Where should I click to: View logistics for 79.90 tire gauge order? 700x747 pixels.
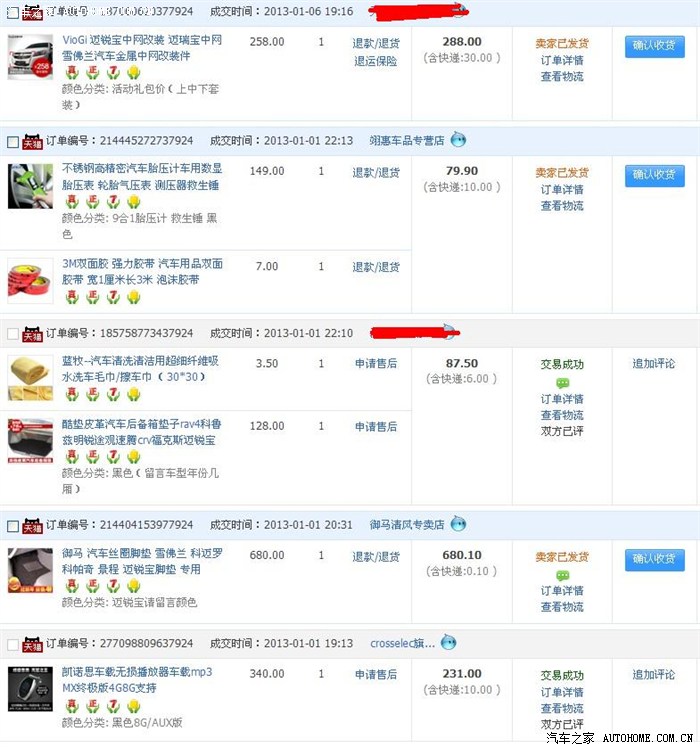pos(561,206)
